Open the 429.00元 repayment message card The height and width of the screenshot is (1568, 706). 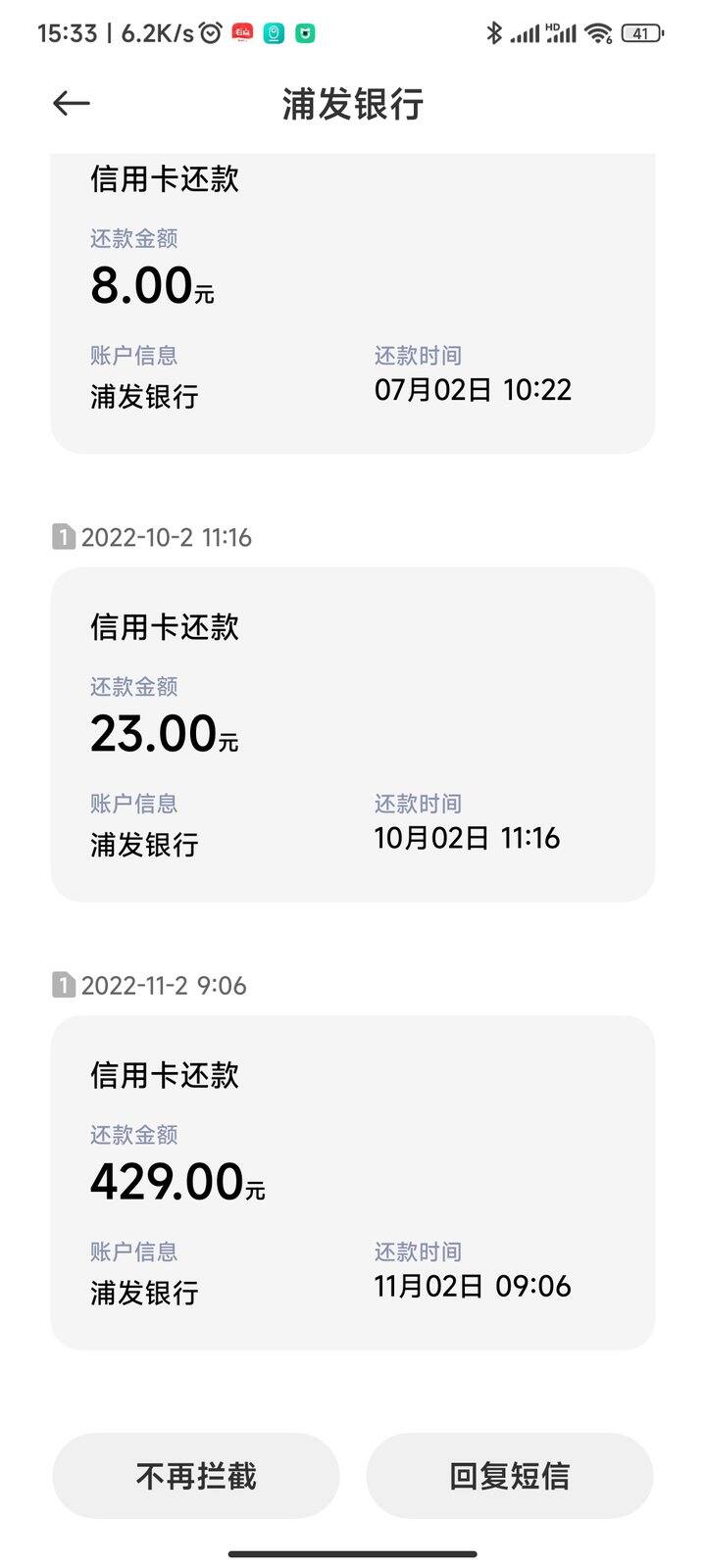353,1183
